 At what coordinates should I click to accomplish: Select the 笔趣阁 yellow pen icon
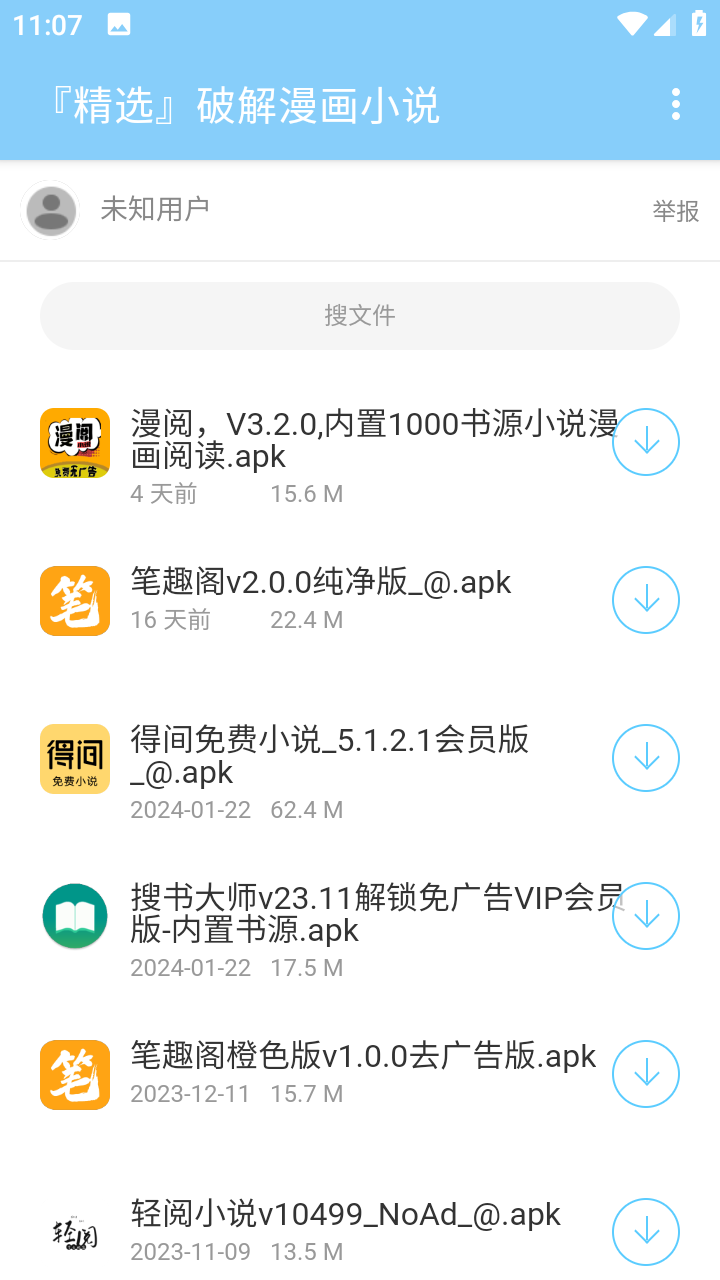[74, 600]
